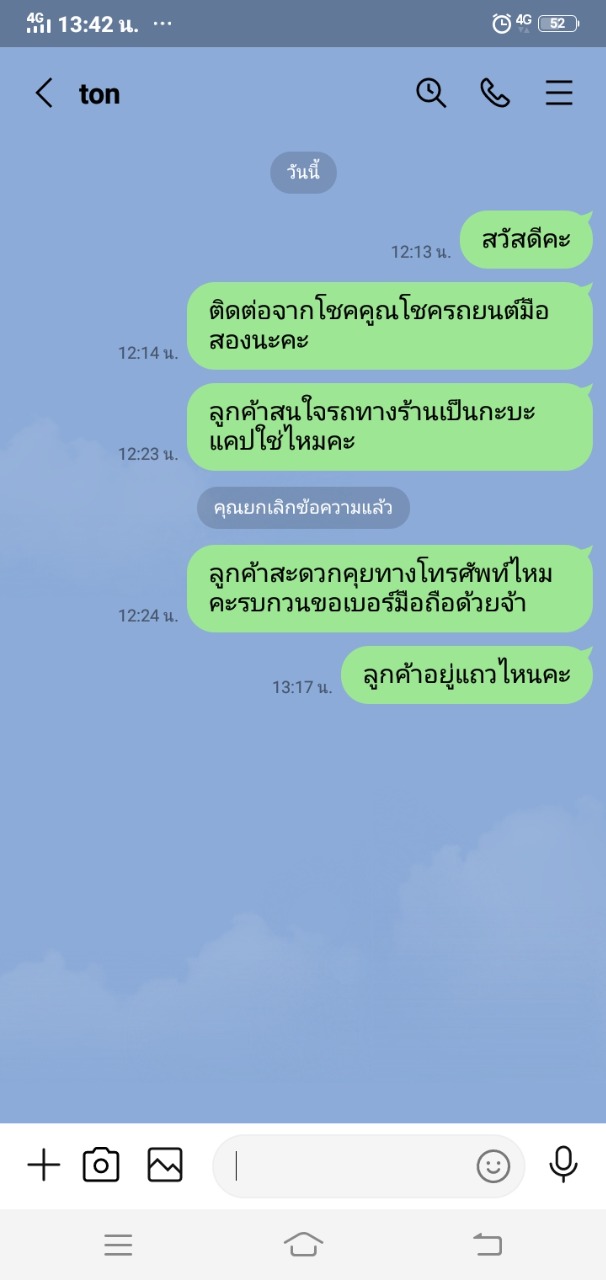Start a voice call with ton

[x=495, y=93]
